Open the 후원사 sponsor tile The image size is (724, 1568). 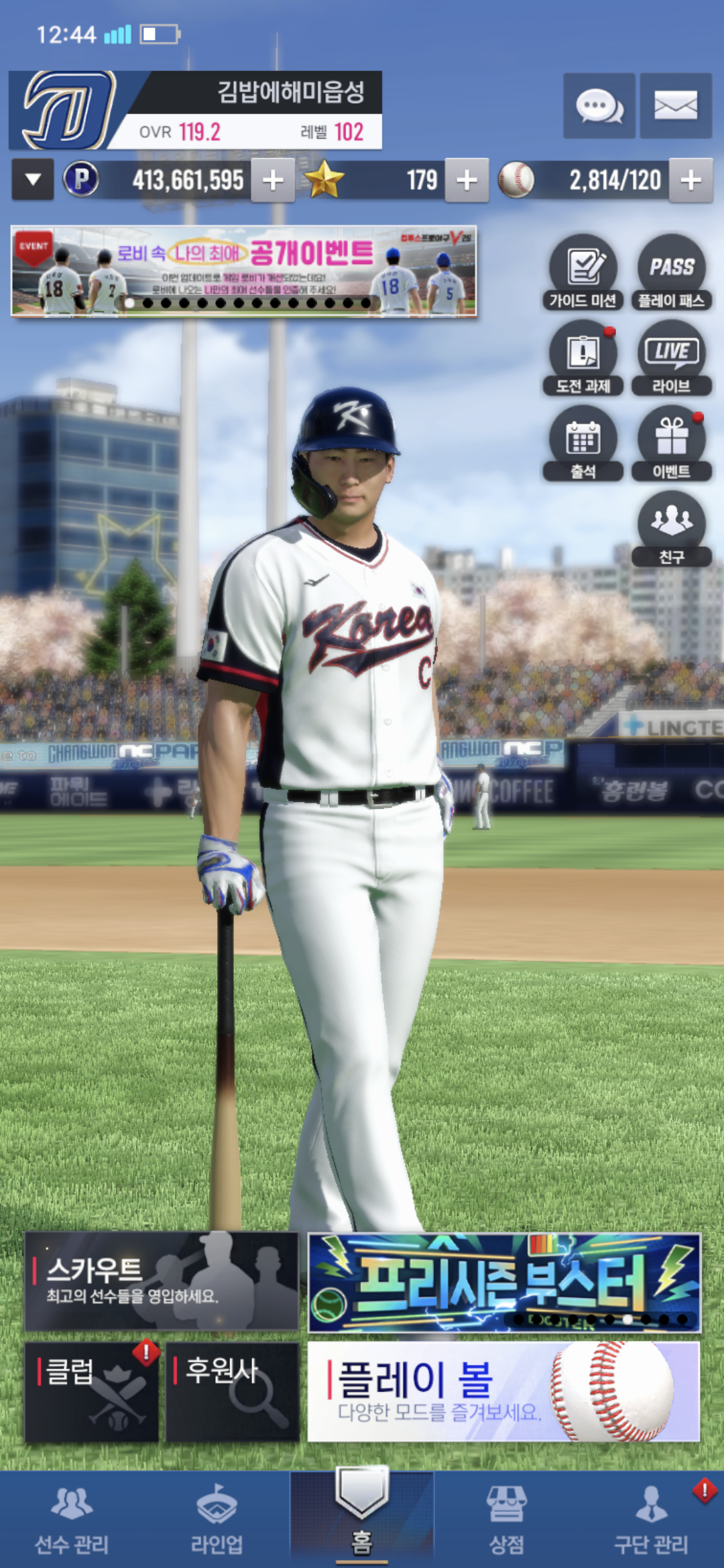(x=232, y=1392)
